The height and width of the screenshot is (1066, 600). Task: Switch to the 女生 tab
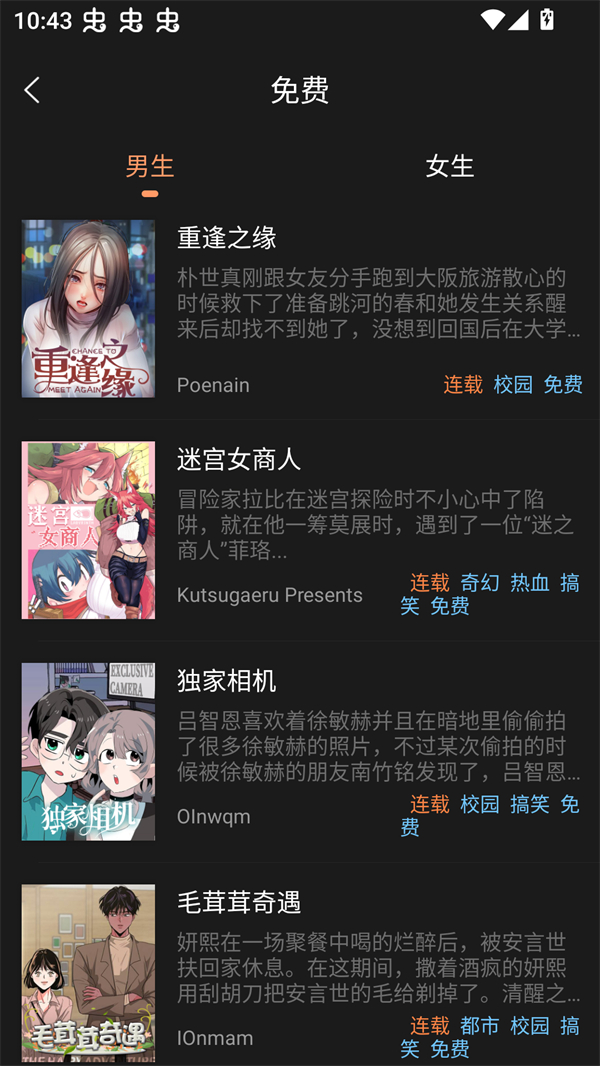point(449,166)
